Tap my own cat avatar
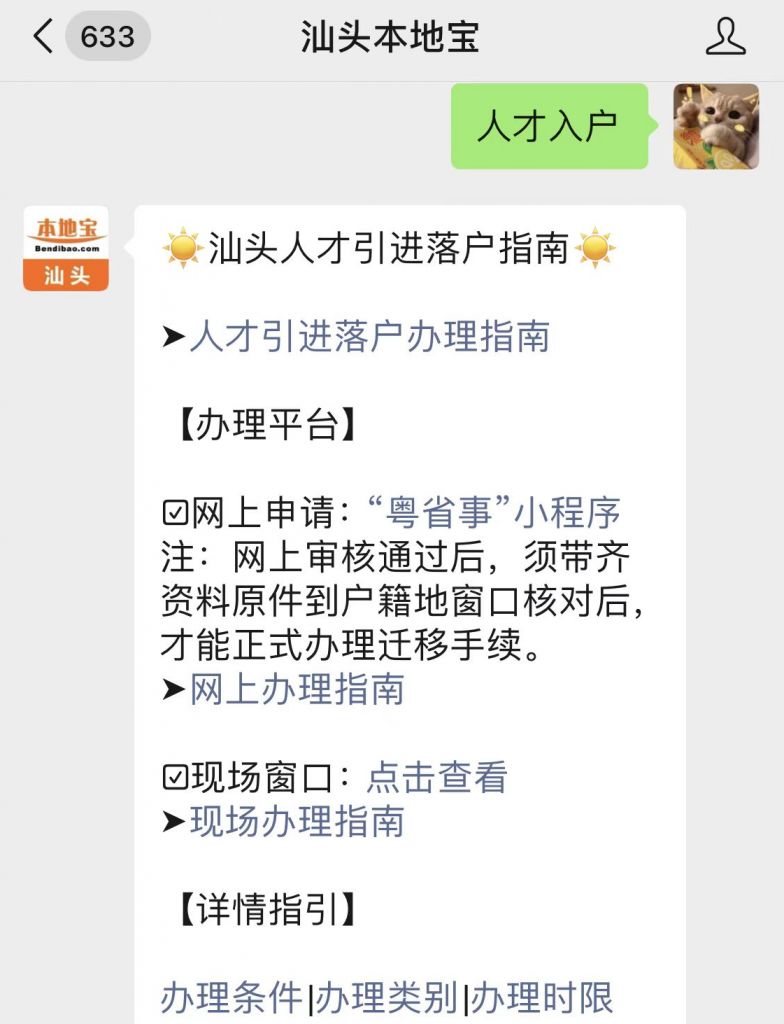 coord(715,126)
